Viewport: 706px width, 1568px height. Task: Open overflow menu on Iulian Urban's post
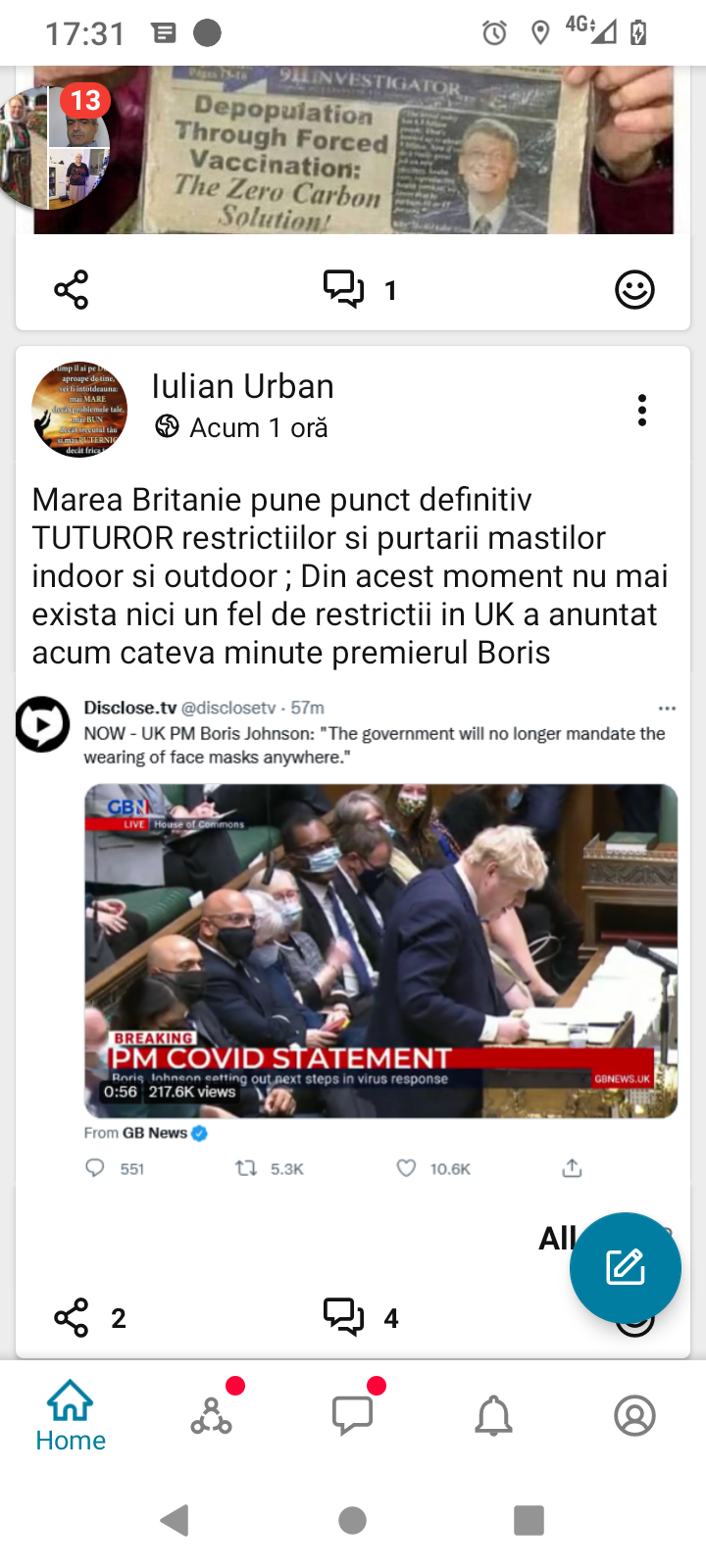642,410
